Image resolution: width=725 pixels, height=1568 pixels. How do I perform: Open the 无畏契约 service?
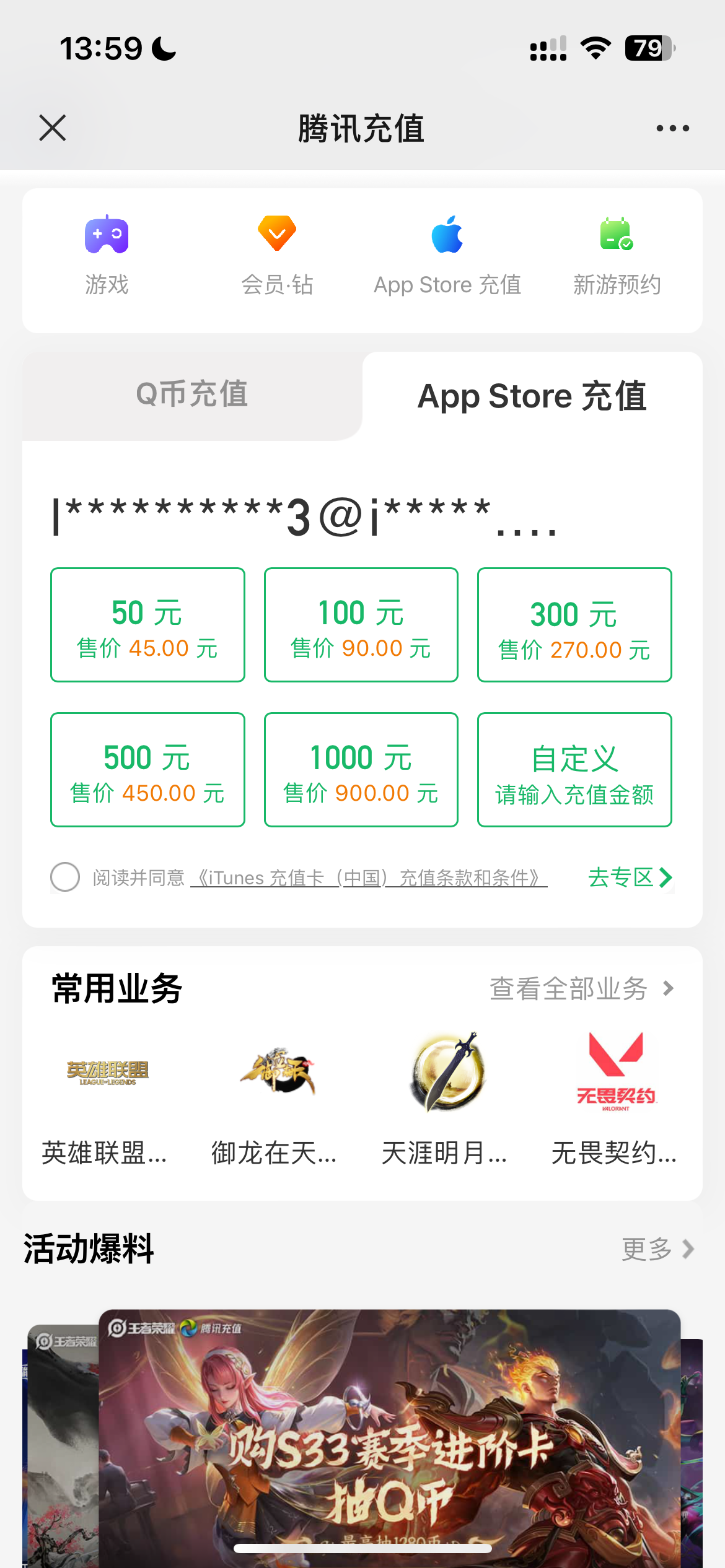point(615,1097)
